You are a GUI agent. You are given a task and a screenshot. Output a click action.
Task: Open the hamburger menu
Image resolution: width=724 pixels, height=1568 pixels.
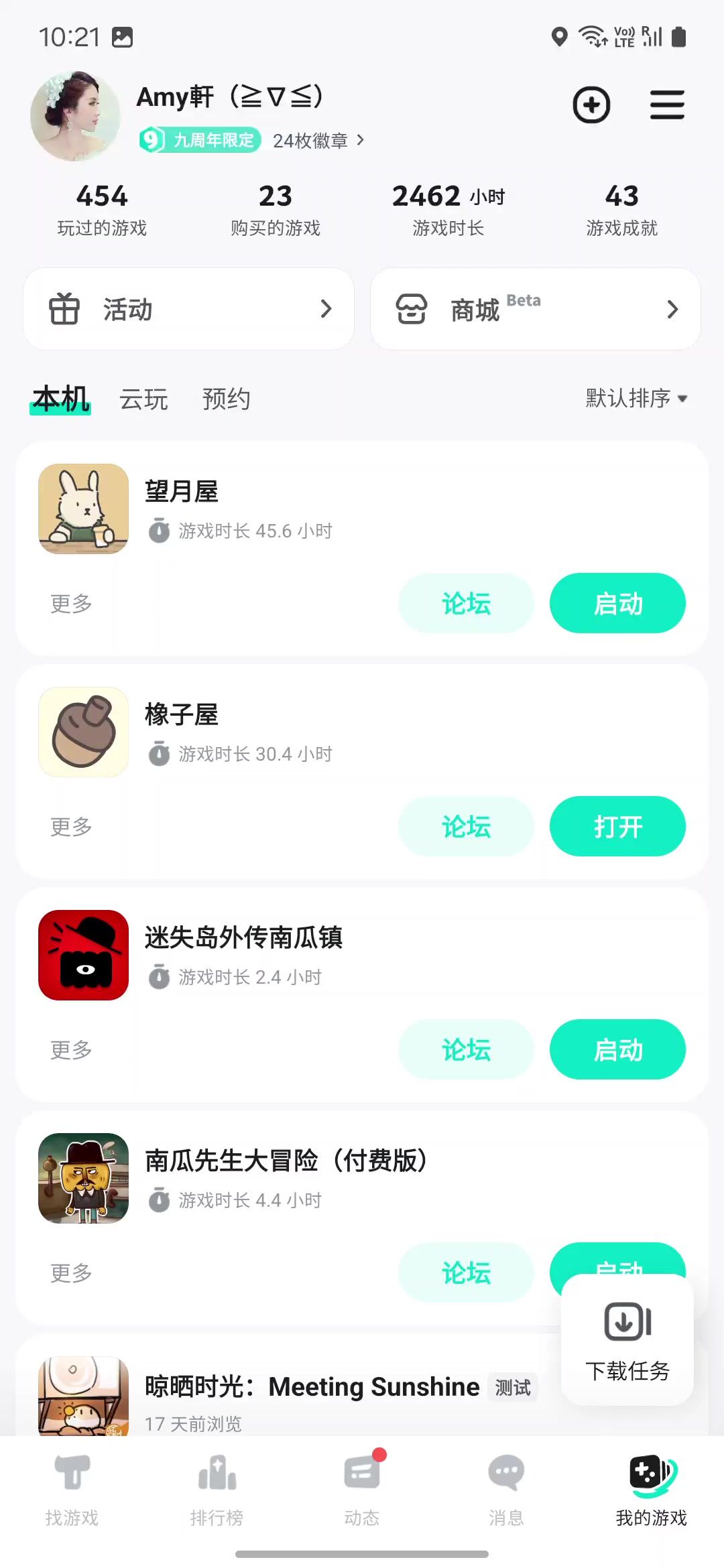[667, 105]
